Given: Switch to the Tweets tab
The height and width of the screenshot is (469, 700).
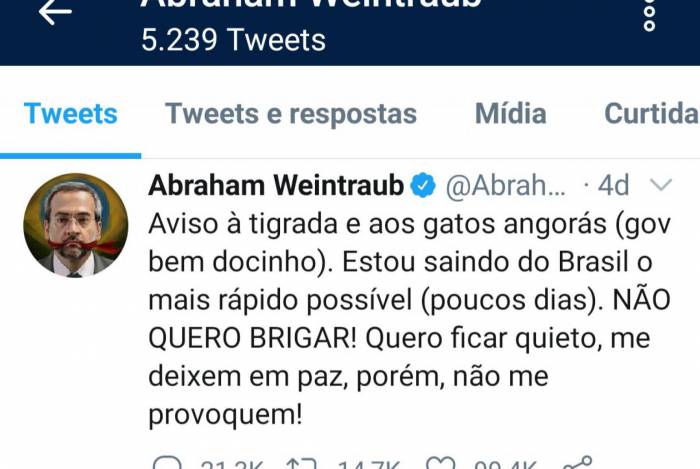Looking at the screenshot, I should (x=70, y=114).
